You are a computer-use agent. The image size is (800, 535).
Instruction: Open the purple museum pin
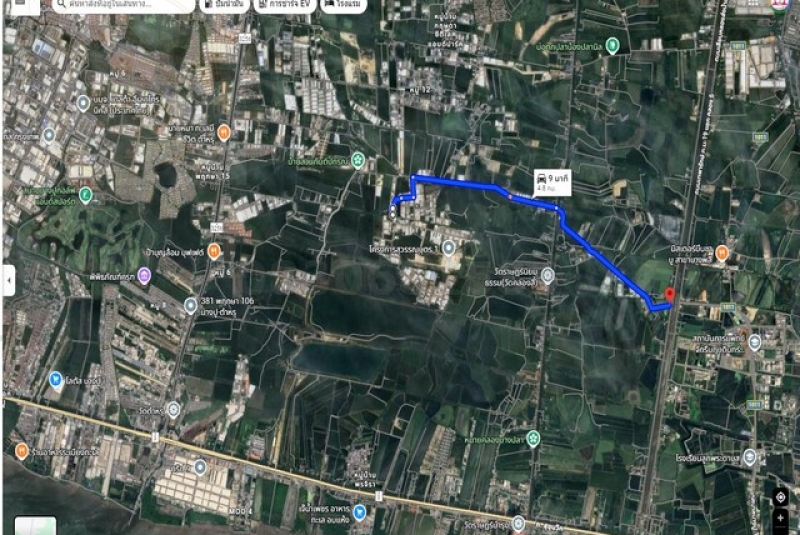coord(144,275)
